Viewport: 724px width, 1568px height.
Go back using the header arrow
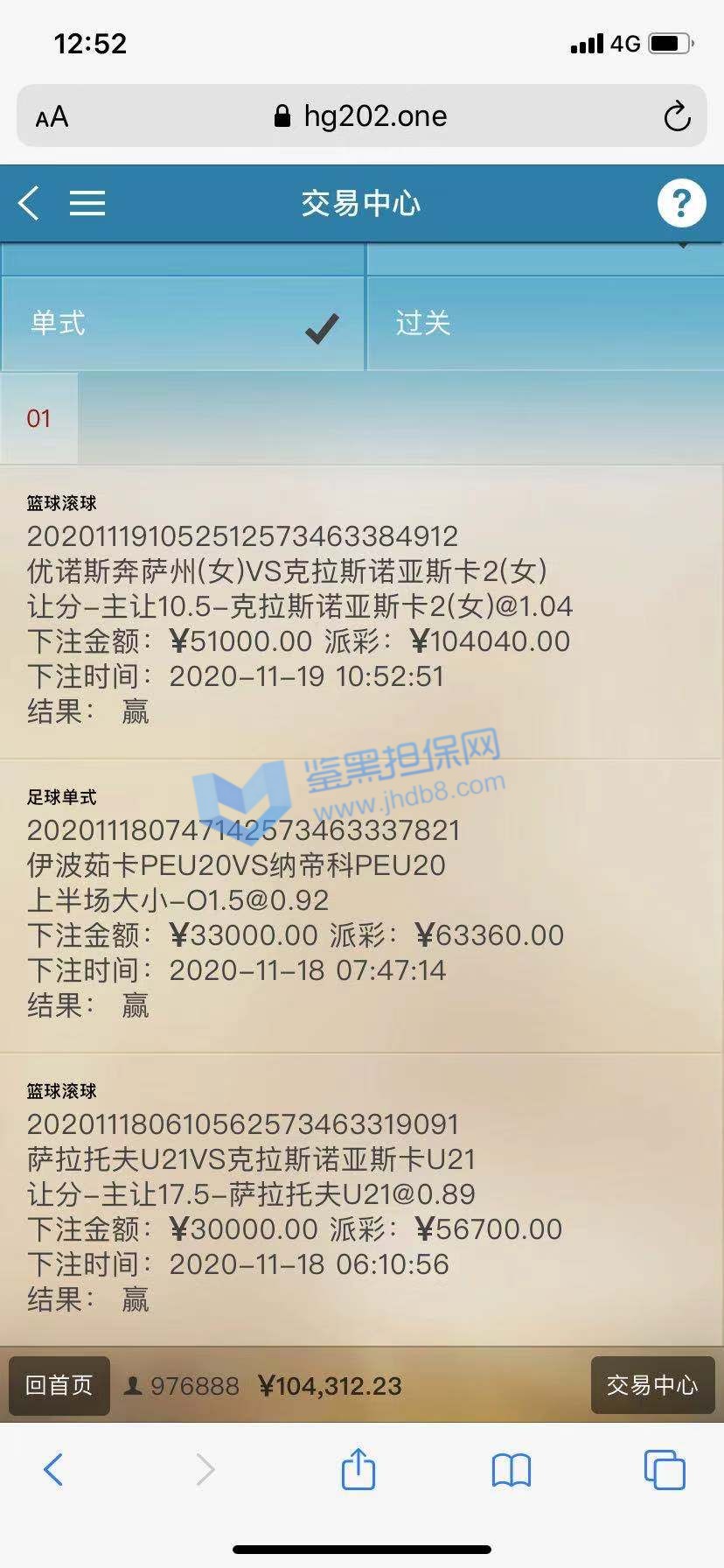pos(30,203)
